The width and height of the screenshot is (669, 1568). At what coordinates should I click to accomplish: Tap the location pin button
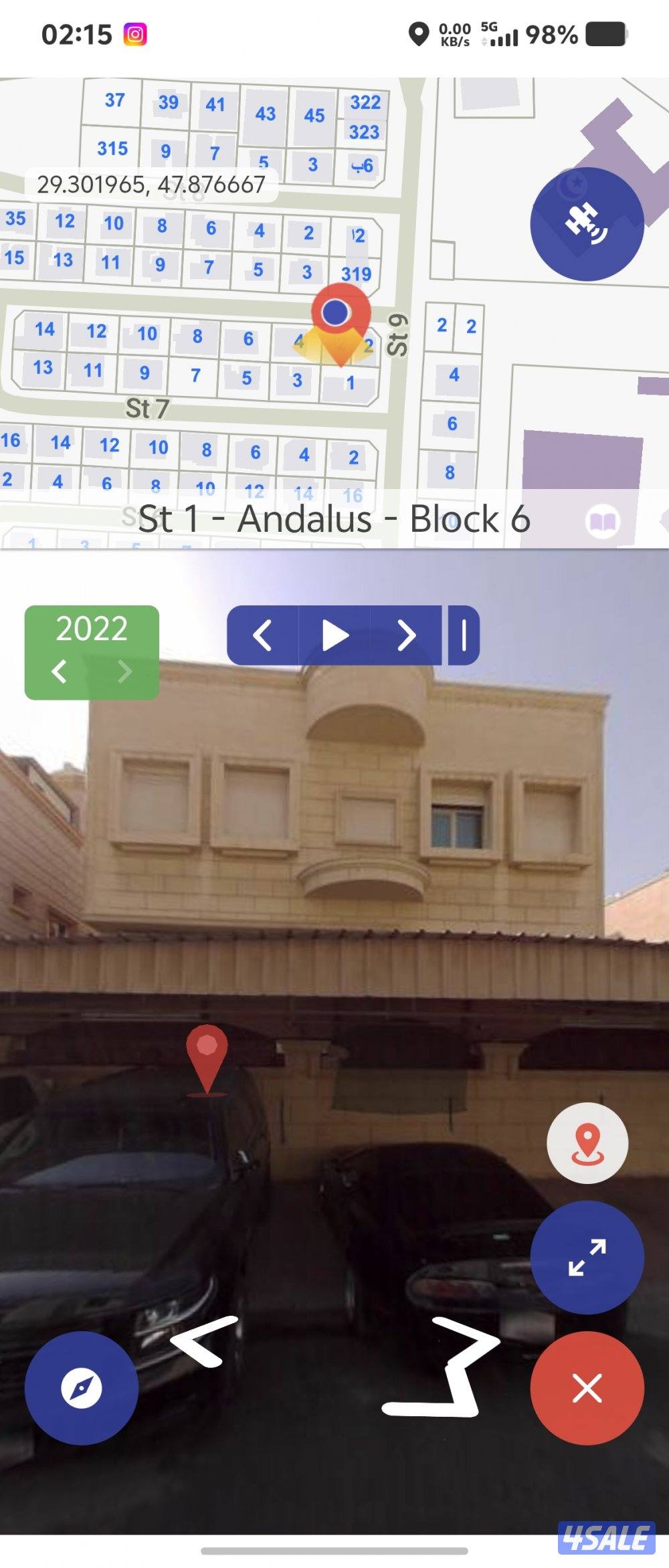tap(587, 1143)
